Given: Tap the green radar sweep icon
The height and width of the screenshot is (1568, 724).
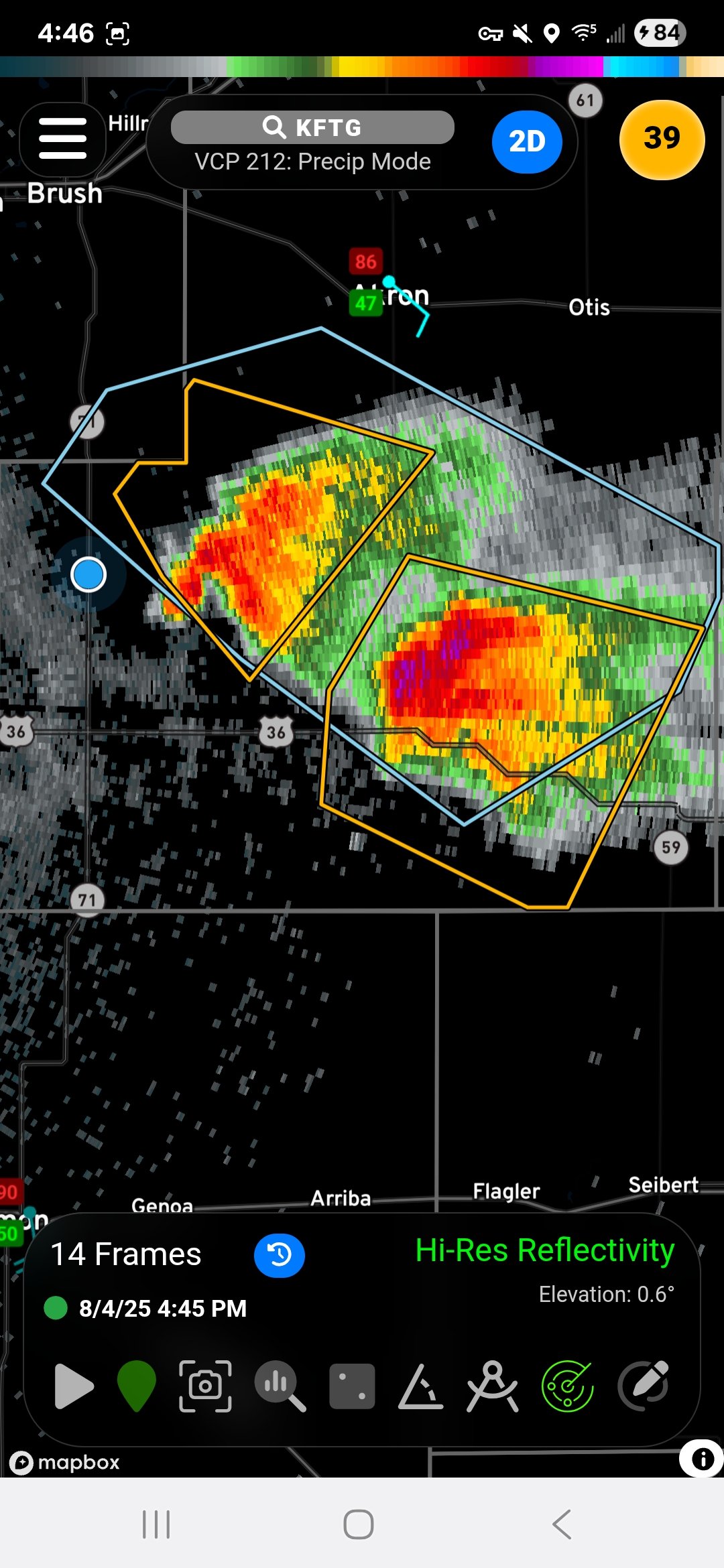Looking at the screenshot, I should point(568,1386).
